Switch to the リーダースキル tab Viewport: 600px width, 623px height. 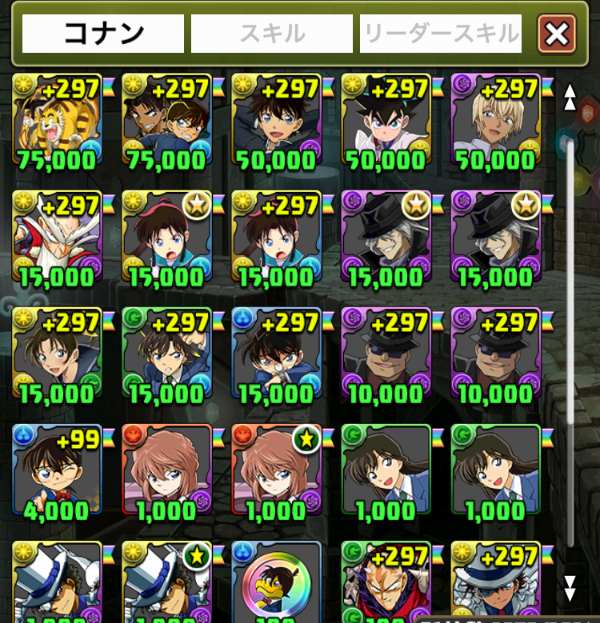click(440, 34)
